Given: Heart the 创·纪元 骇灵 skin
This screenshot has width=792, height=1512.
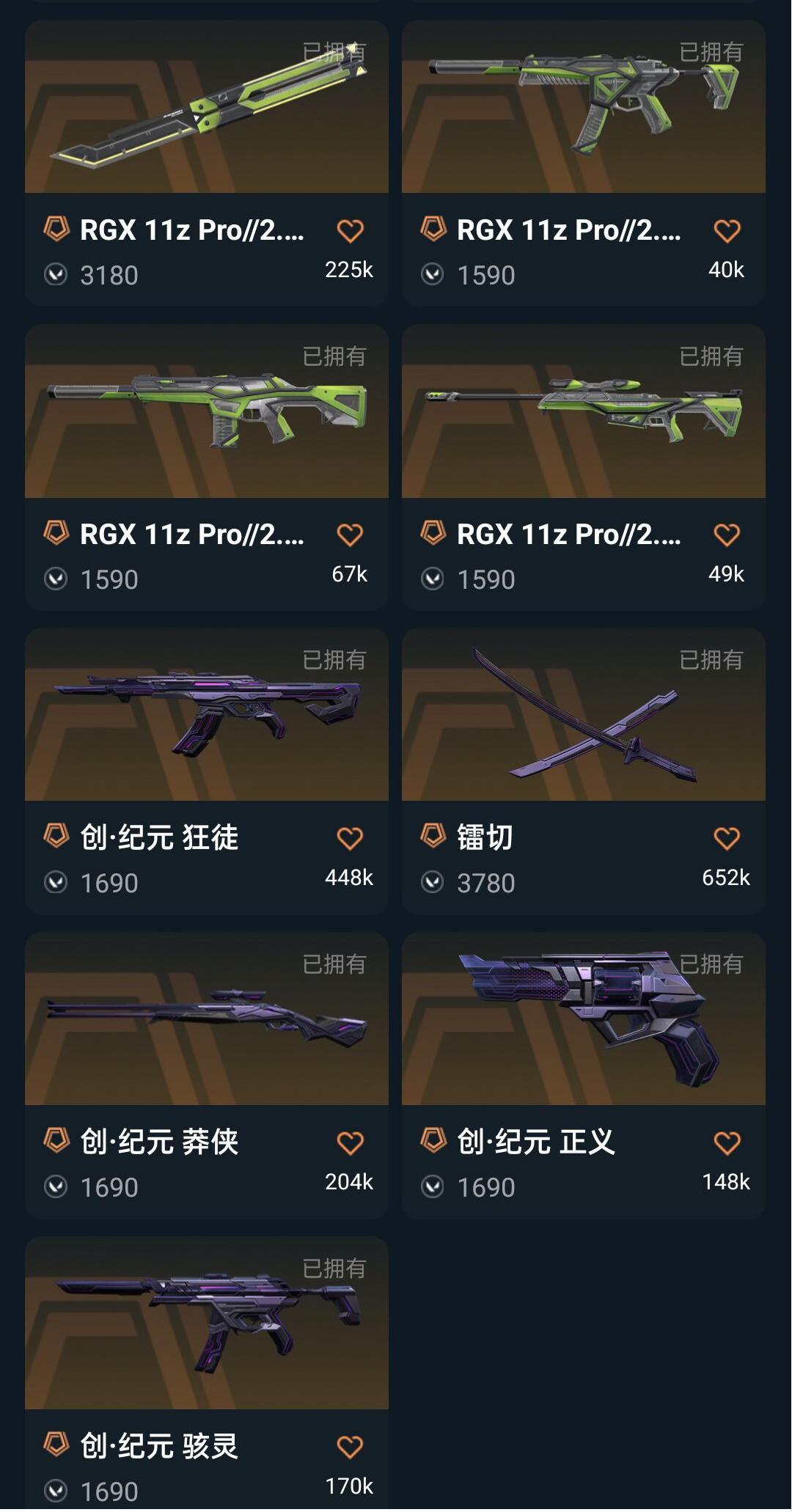Looking at the screenshot, I should 350,1447.
